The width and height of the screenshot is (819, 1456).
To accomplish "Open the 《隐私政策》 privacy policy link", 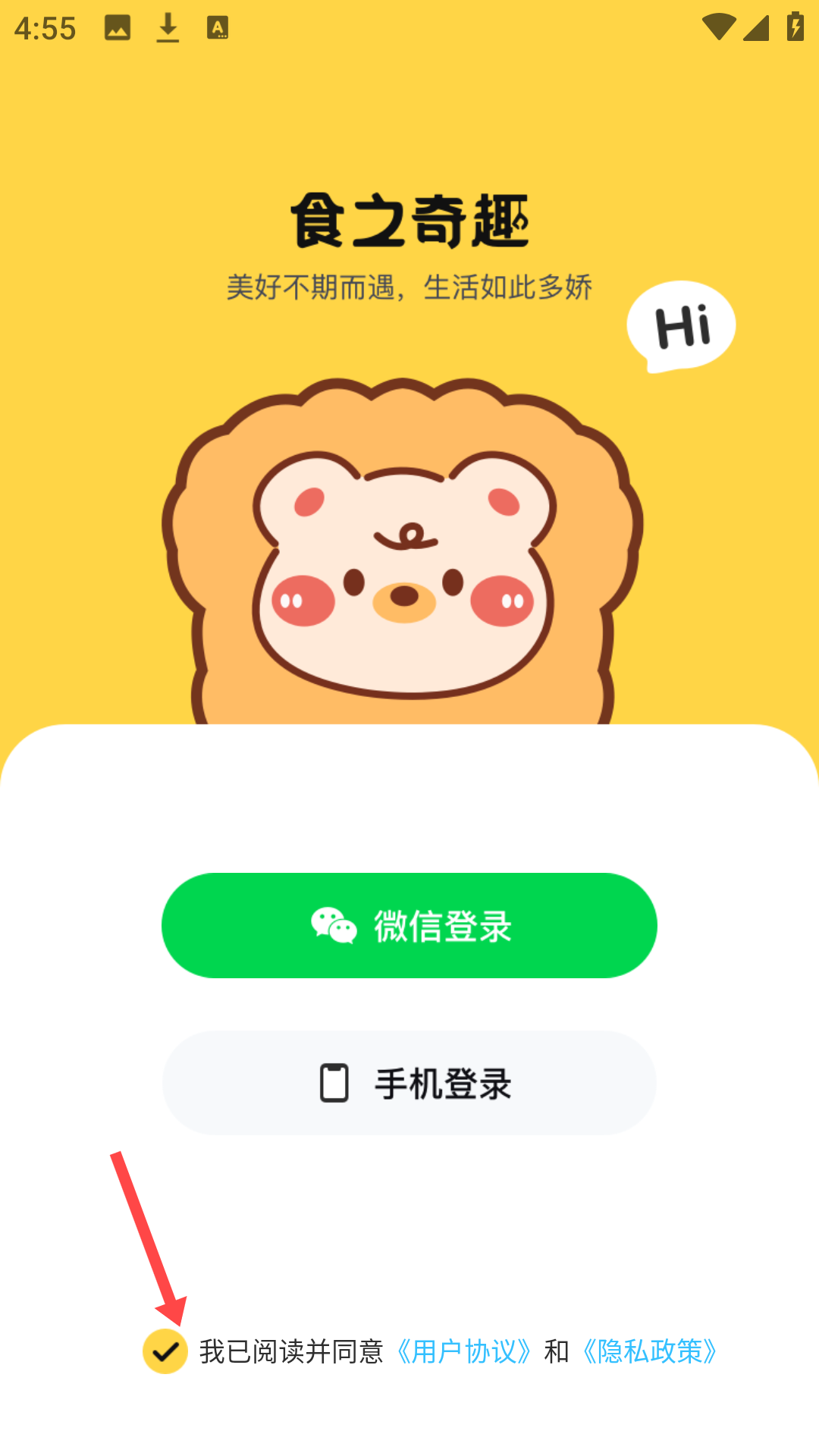I will click(x=650, y=1351).
